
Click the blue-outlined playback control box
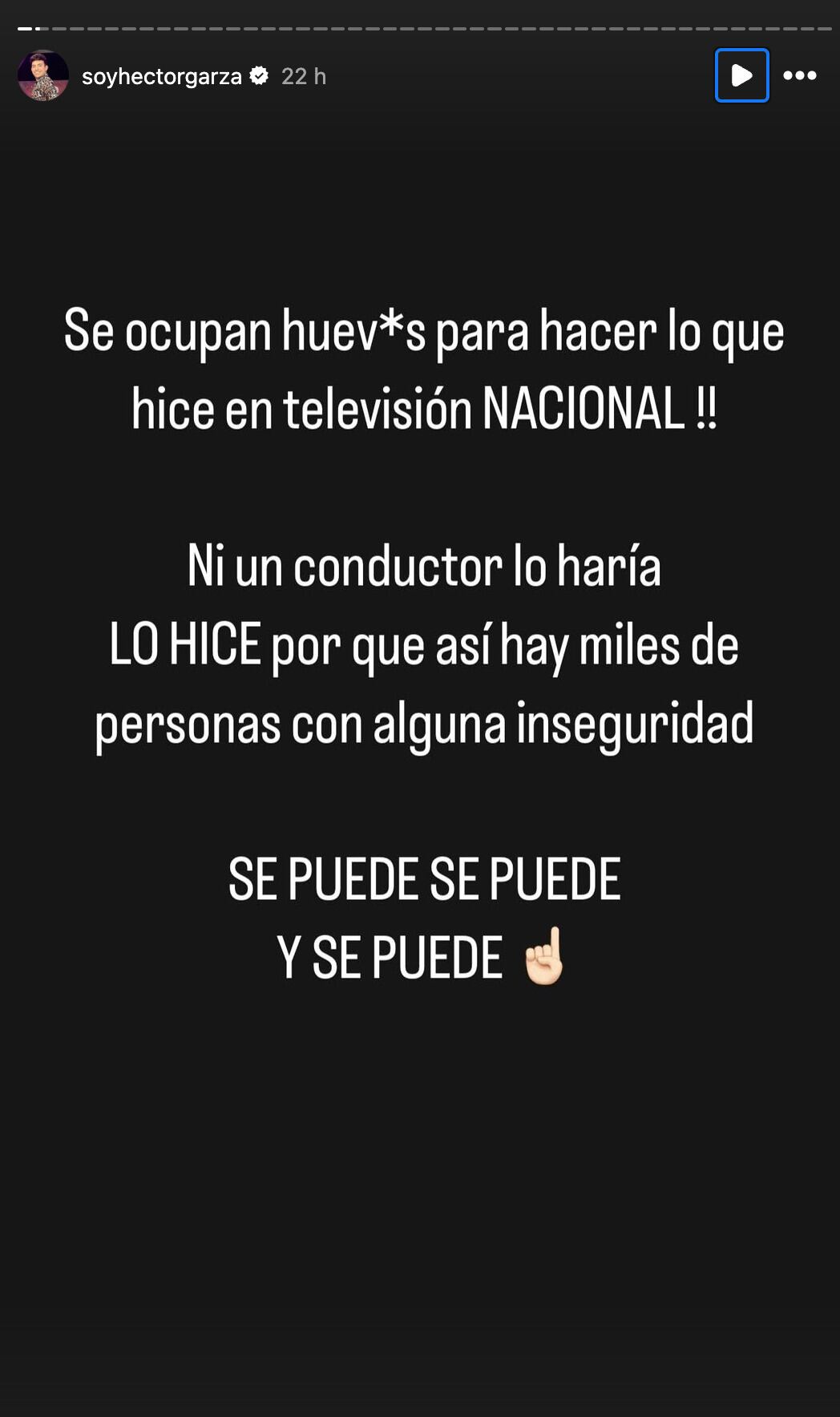[x=741, y=76]
